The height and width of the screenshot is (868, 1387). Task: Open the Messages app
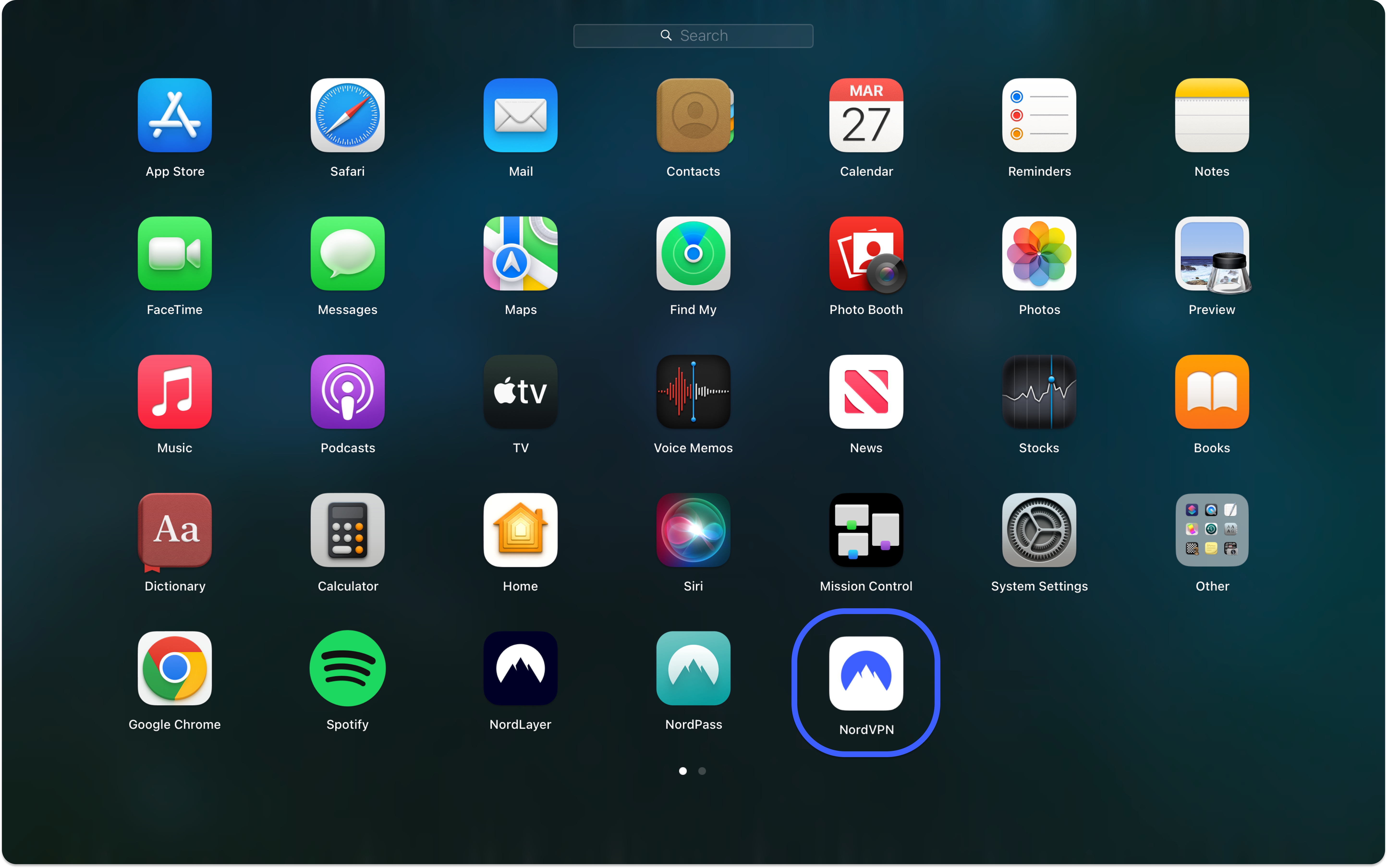(x=347, y=254)
